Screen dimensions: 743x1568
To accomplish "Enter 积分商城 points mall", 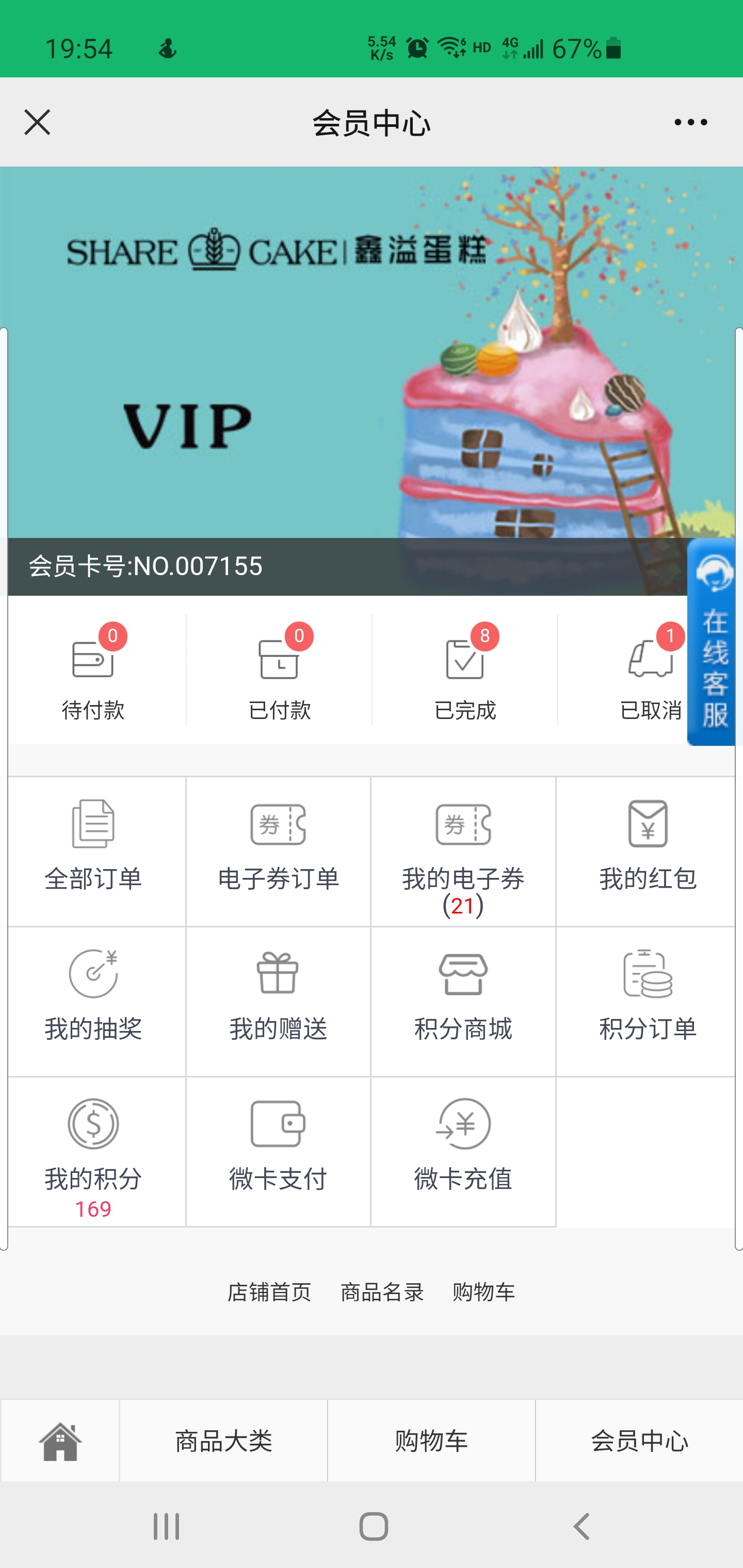I will point(463,1001).
